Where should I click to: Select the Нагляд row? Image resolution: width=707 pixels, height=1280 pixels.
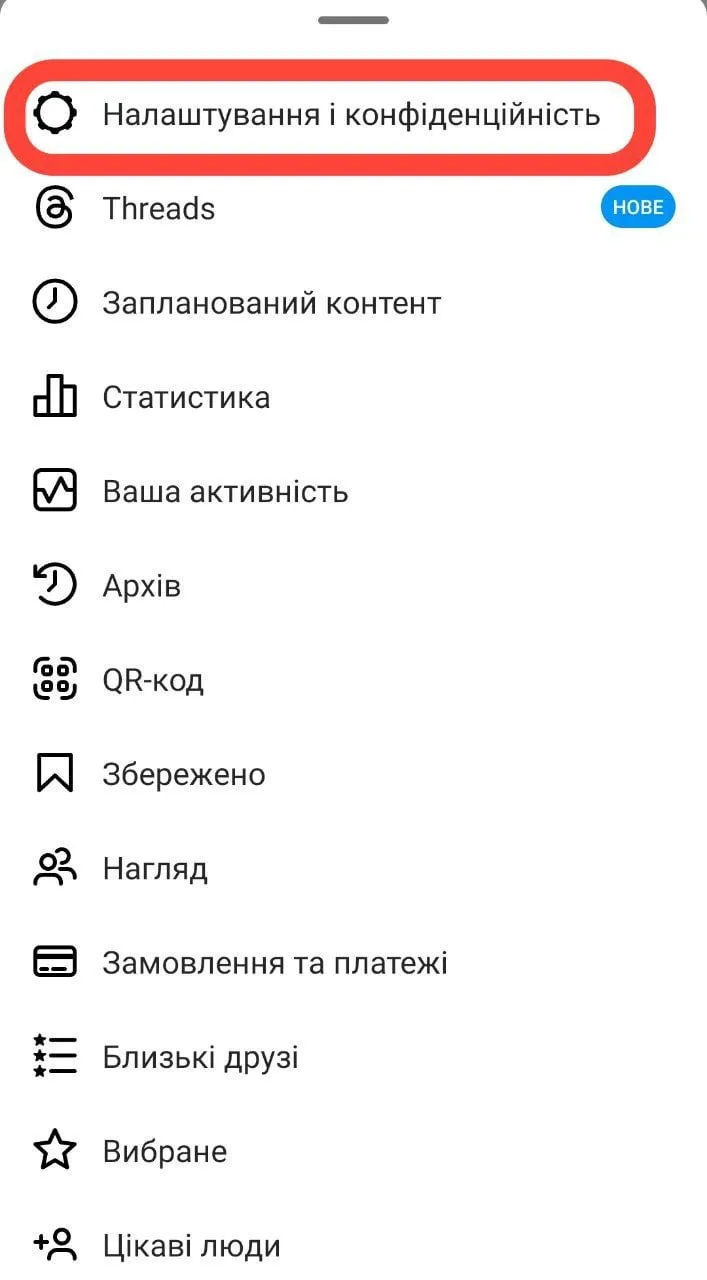tap(353, 869)
